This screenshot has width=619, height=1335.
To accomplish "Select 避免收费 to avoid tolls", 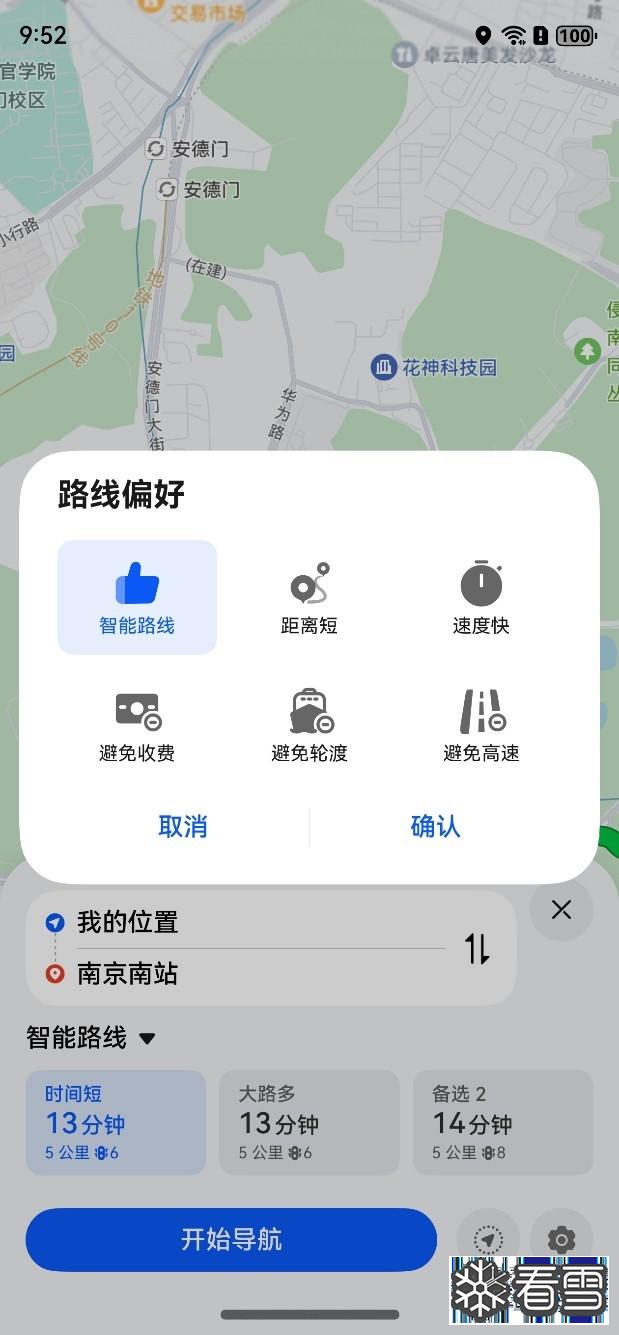I will [x=137, y=725].
